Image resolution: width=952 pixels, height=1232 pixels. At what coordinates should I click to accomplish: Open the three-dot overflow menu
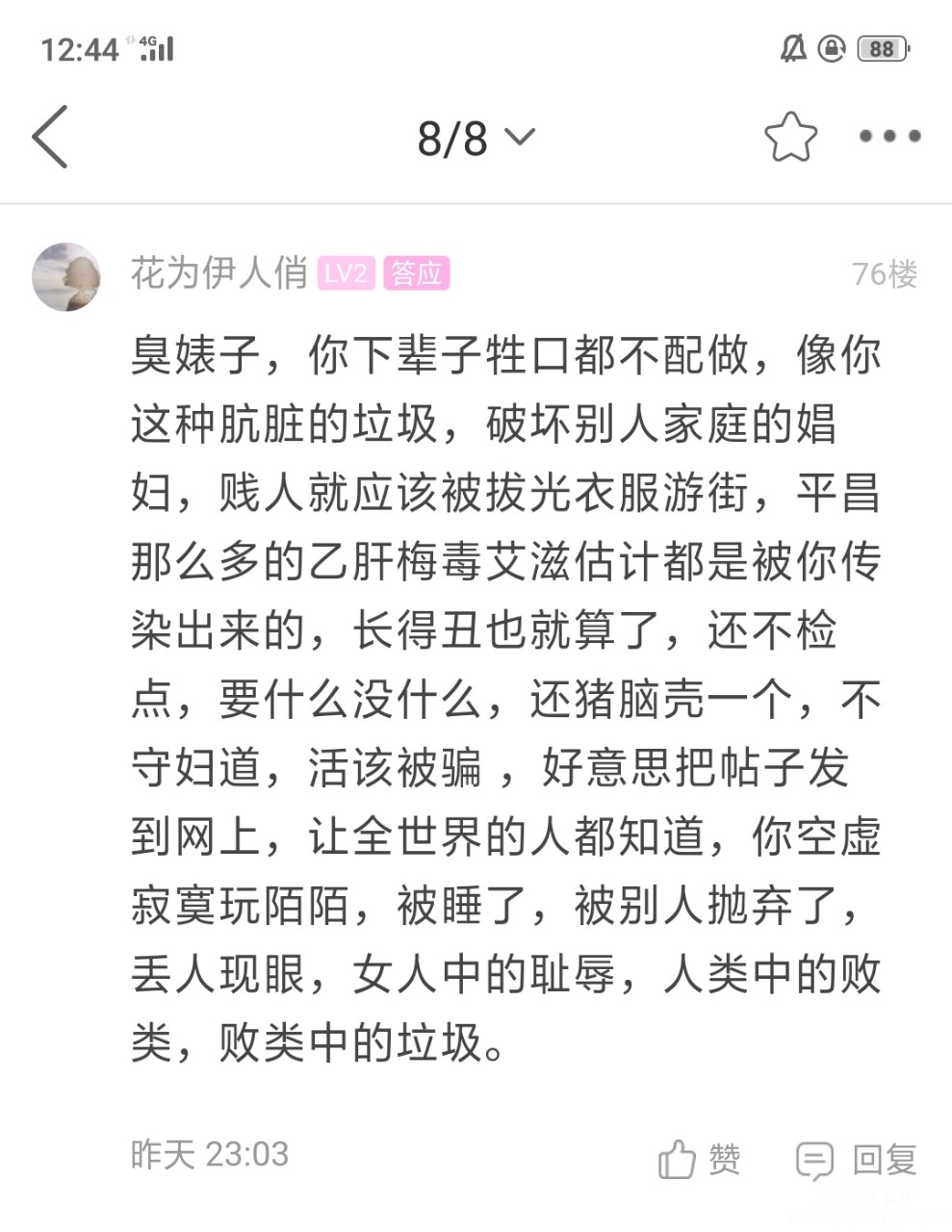[889, 137]
